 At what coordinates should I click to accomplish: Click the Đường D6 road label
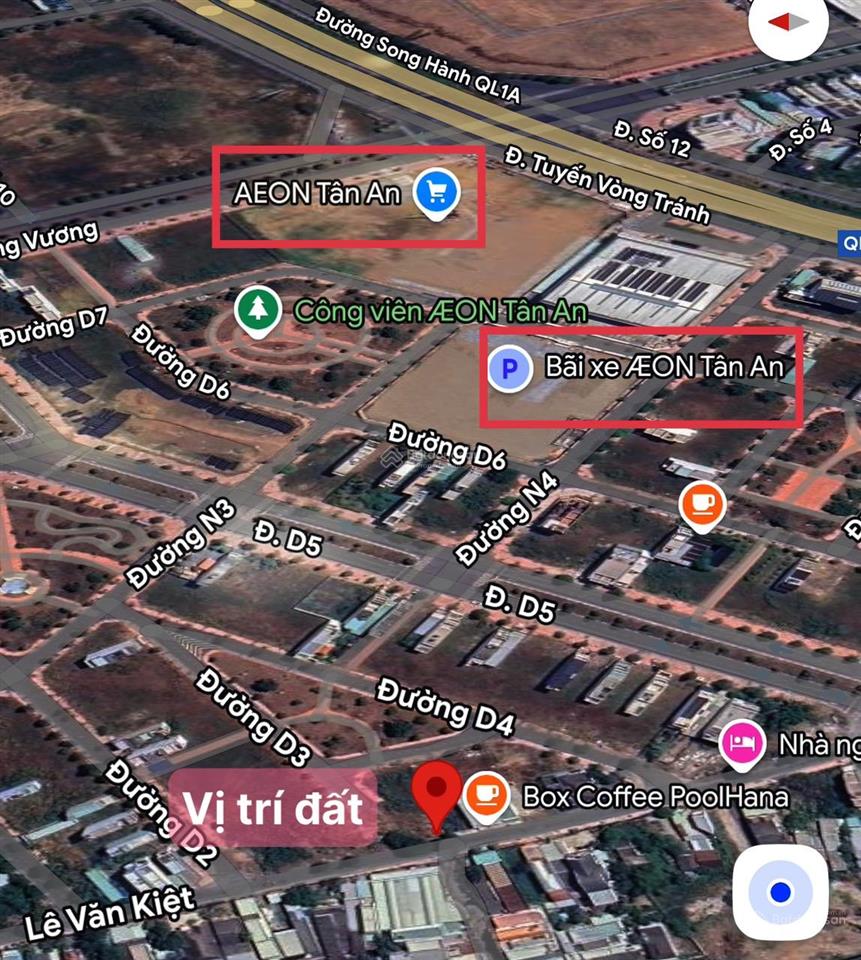pos(449,453)
